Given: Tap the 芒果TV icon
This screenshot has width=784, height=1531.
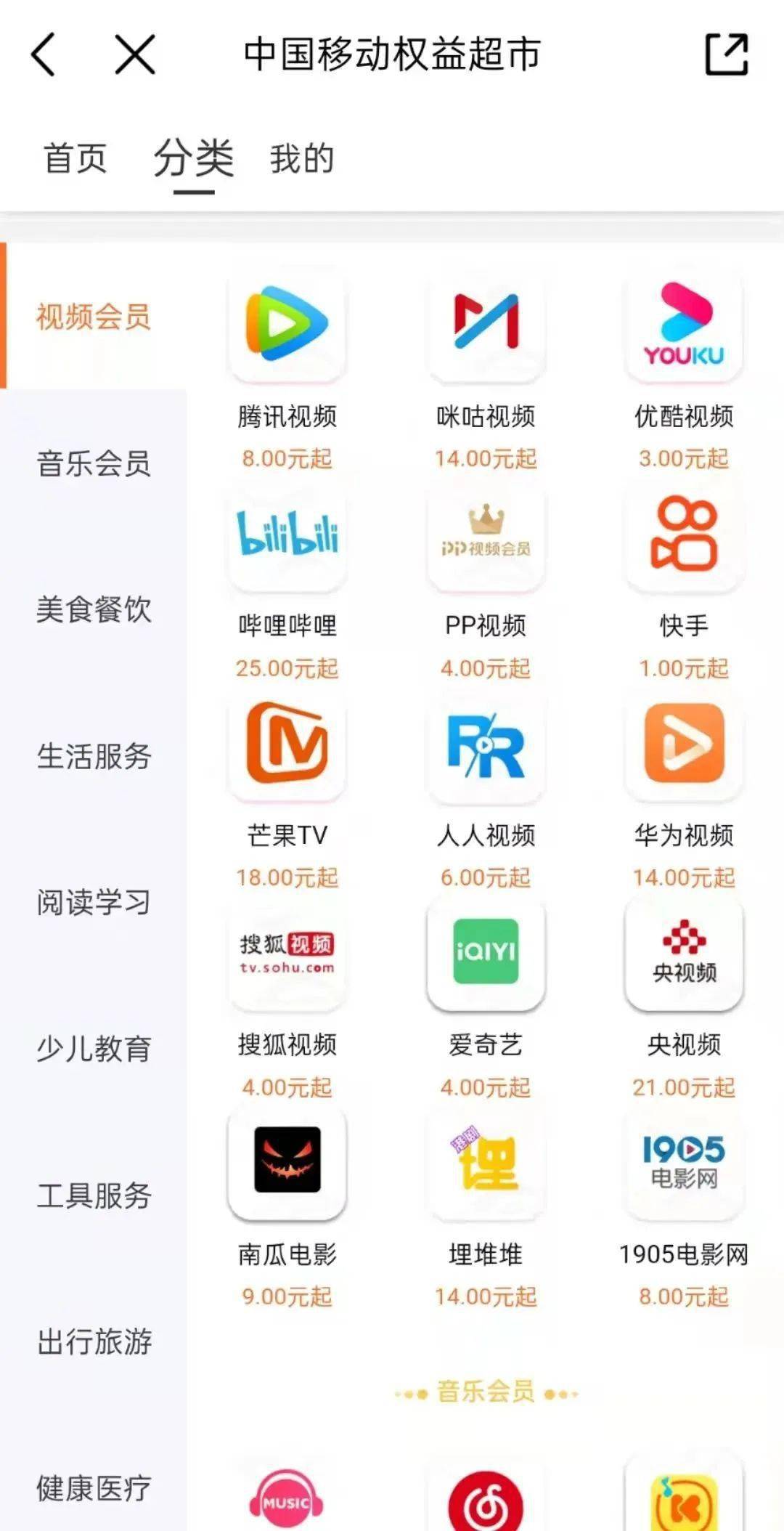Looking at the screenshot, I should 286,750.
